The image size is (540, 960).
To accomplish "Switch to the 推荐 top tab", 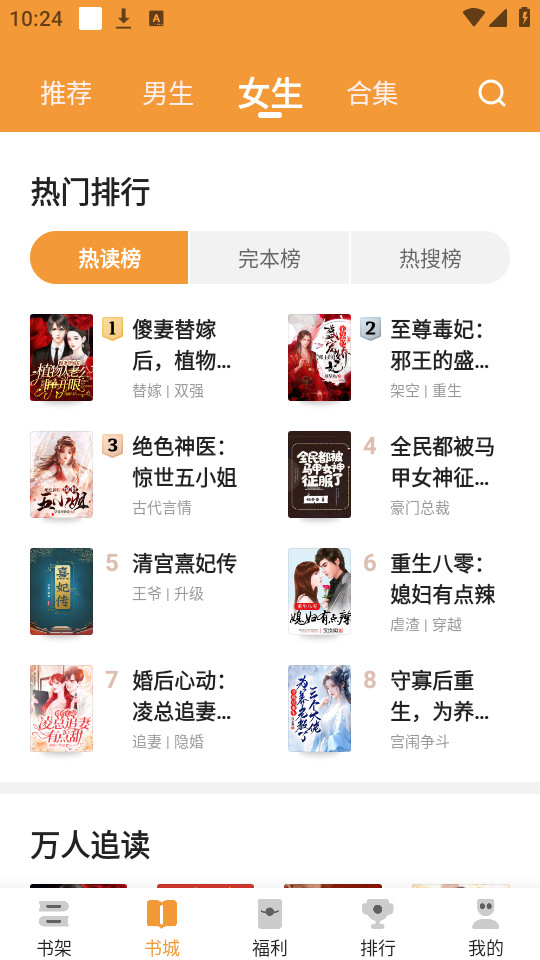I will click(x=66, y=94).
